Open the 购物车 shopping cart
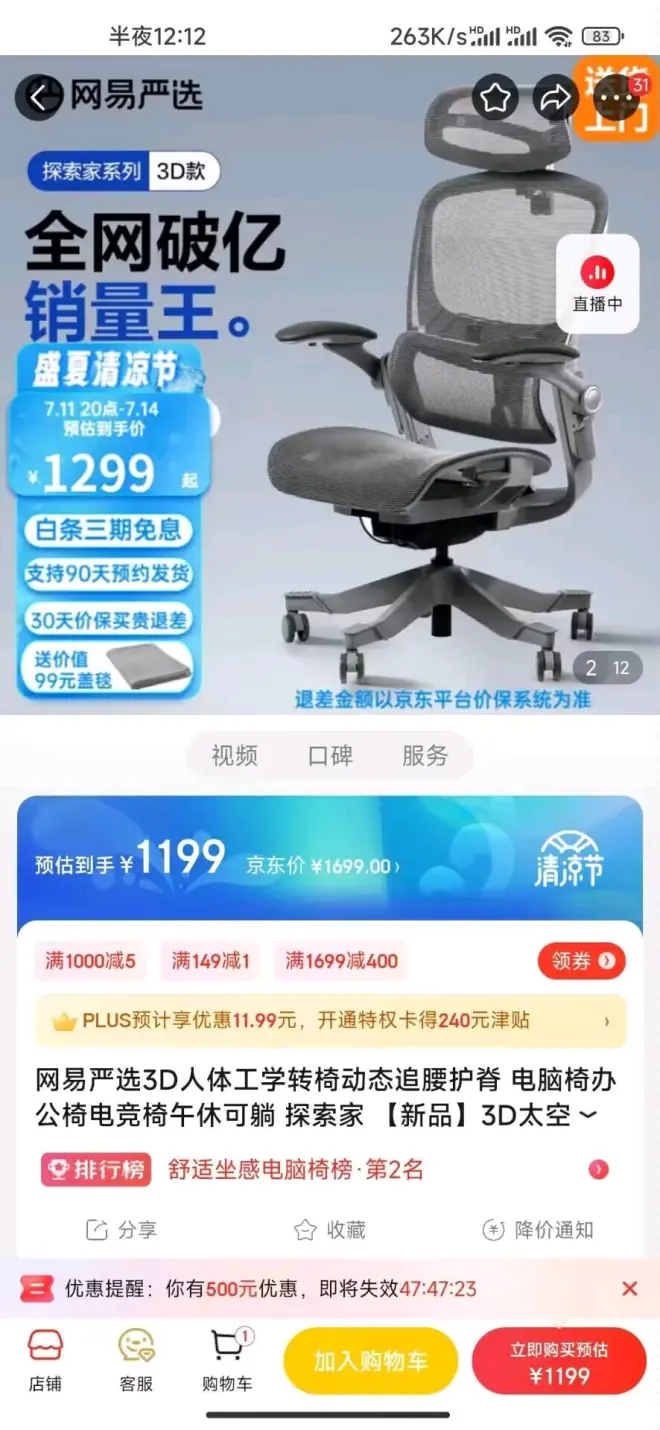The image size is (660, 1430). click(x=228, y=1361)
